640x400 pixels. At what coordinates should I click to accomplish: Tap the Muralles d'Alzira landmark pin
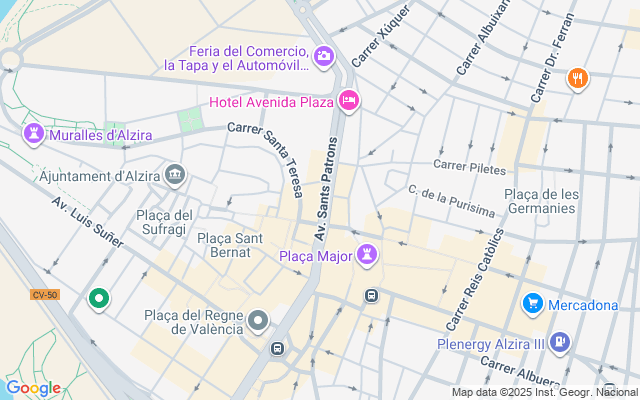[35, 132]
